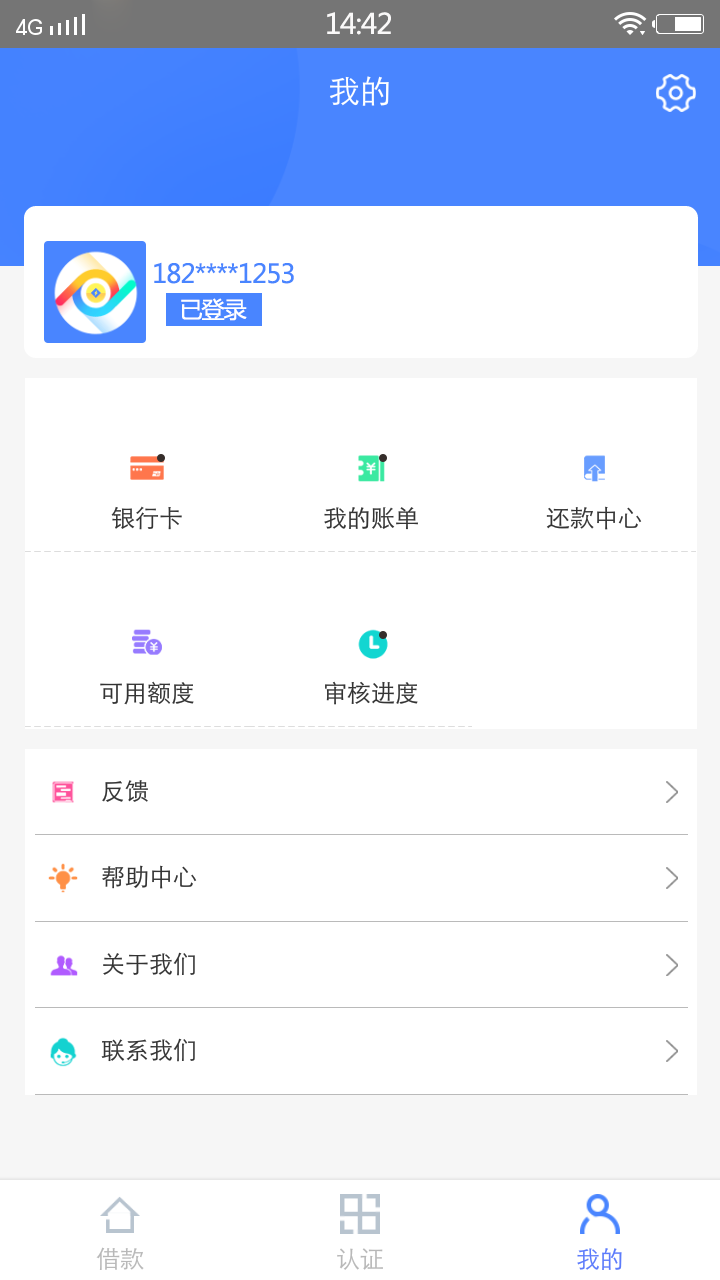This screenshot has height=1280, width=720.
Task: Open 帮助中心 help center
Action: pos(361,878)
